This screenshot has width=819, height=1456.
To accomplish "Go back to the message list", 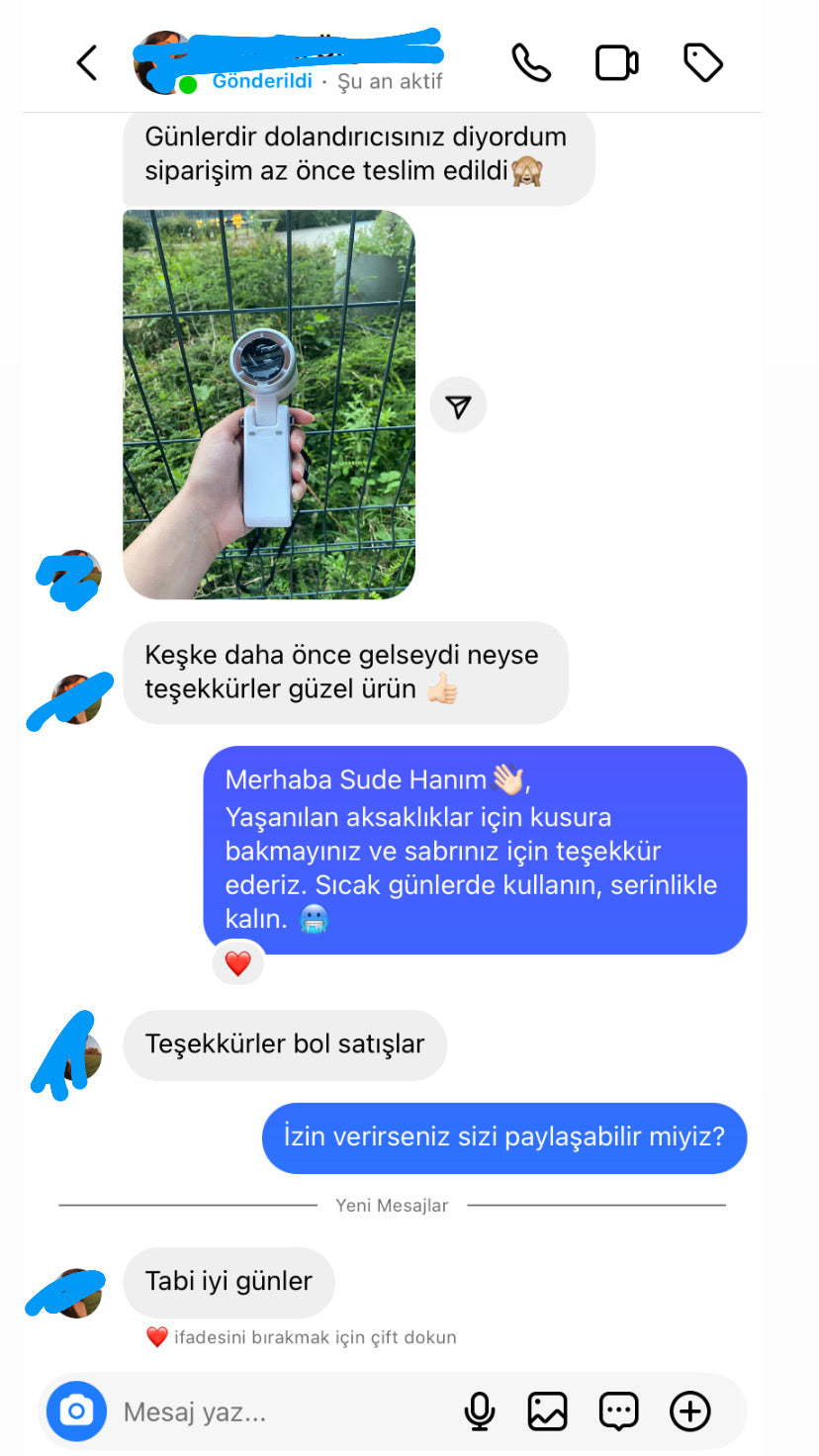I will (x=87, y=63).
